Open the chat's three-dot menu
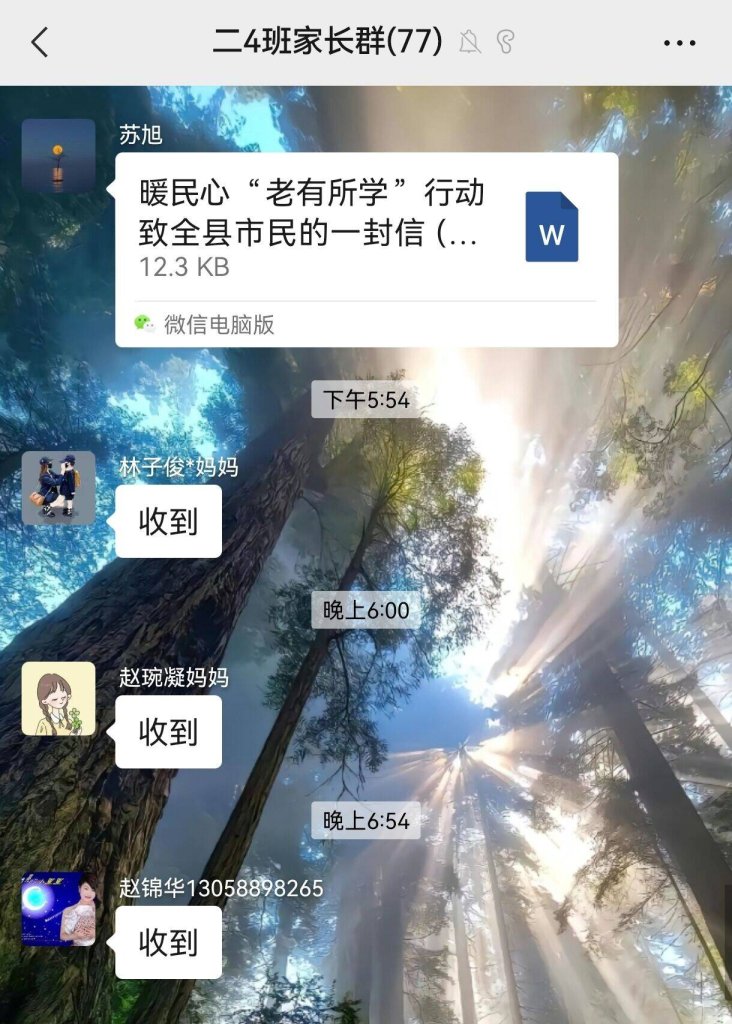The height and width of the screenshot is (1024, 732). click(x=679, y=43)
